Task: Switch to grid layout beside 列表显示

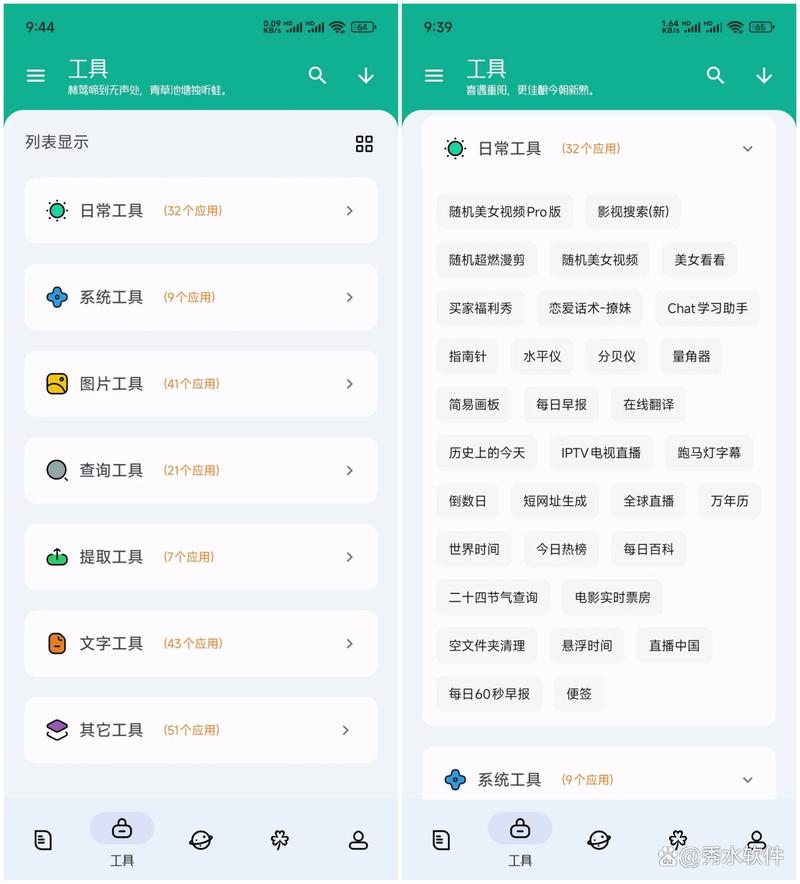Action: [x=364, y=144]
